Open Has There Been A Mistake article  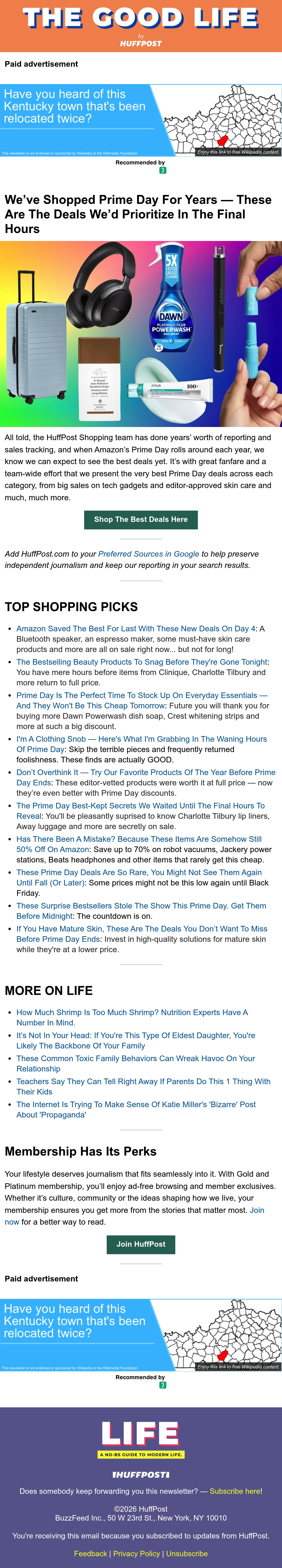[x=139, y=844]
